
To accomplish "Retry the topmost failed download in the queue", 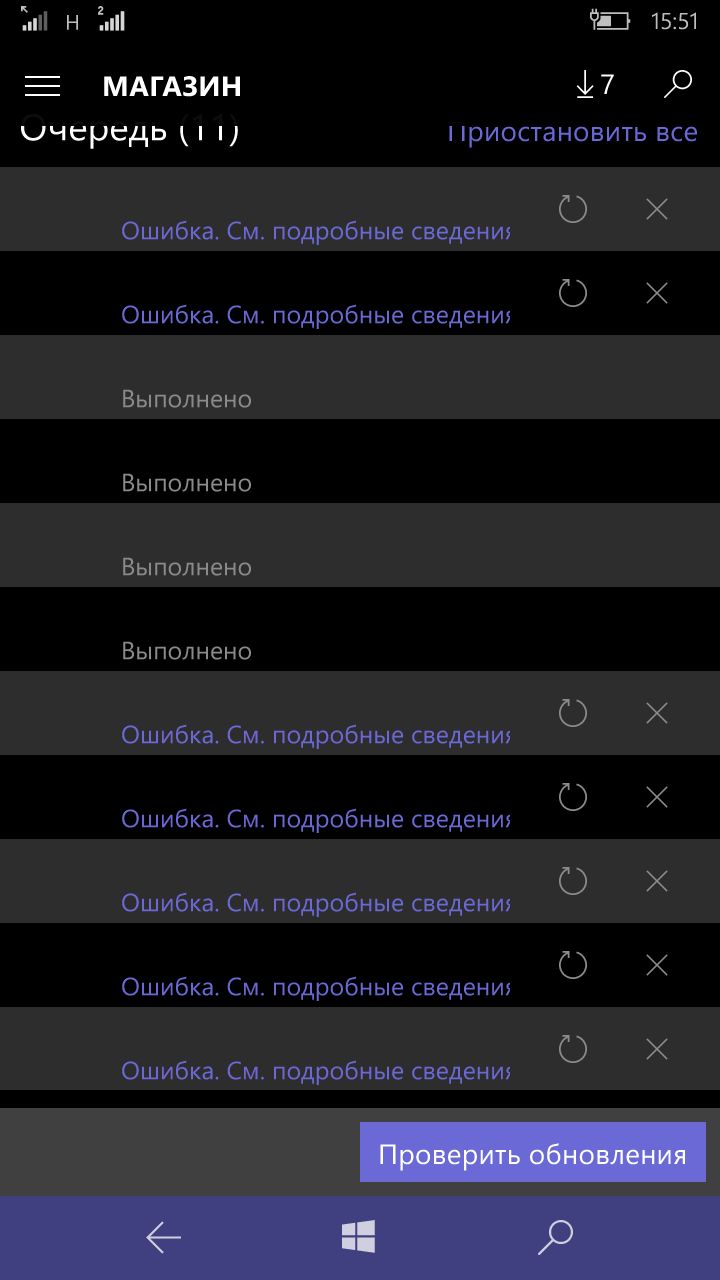I will (572, 209).
